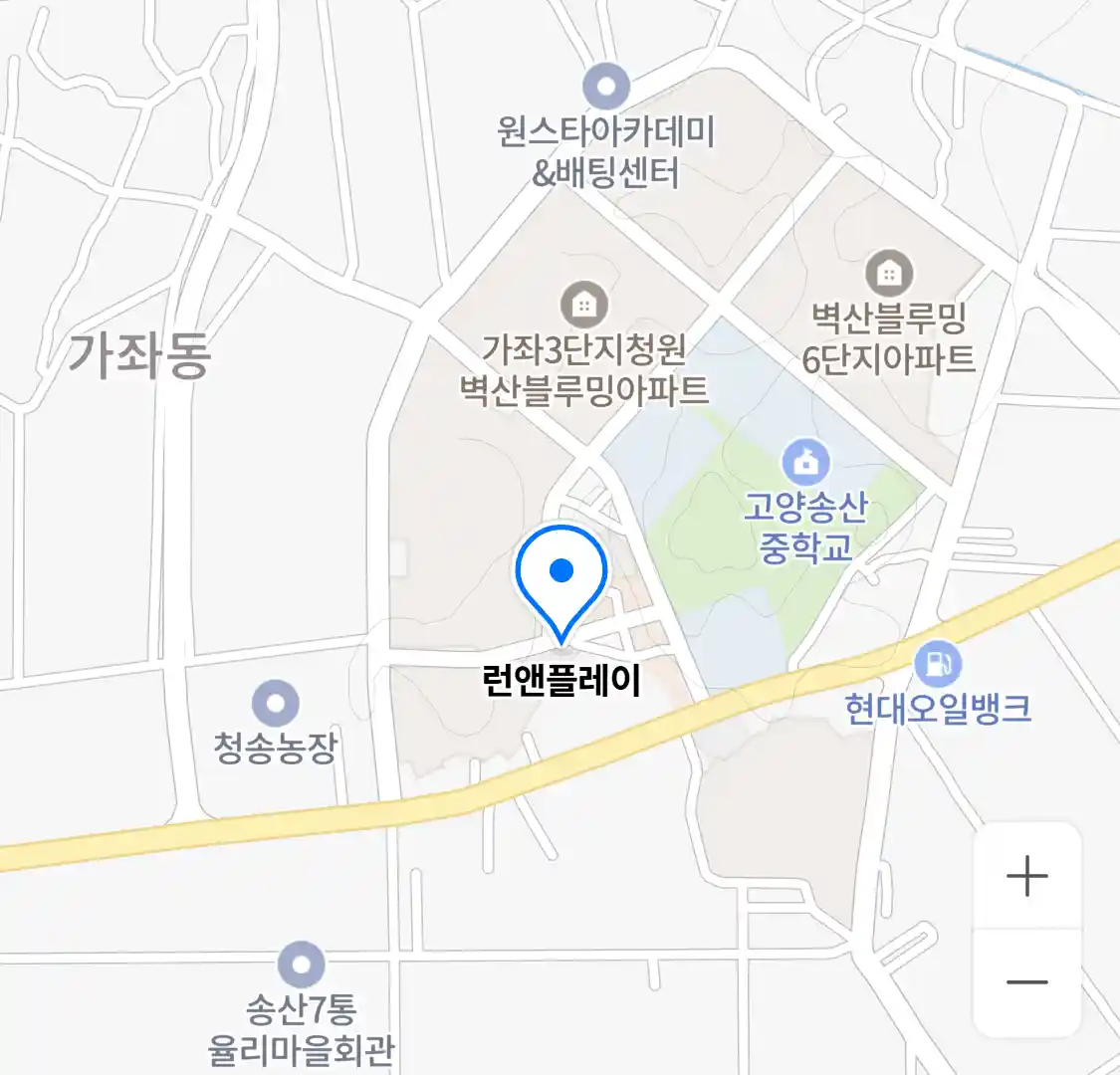Screen dimensions: 1120x1075
Task: Zoom out with the minus button
Action: pos(1026,982)
